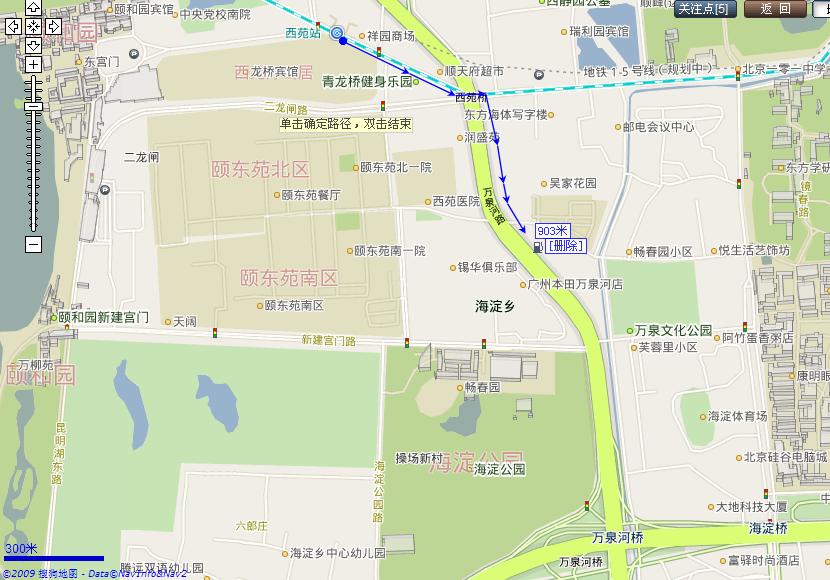Pan the map left with the arrow
The image size is (830, 580).
tap(13, 27)
